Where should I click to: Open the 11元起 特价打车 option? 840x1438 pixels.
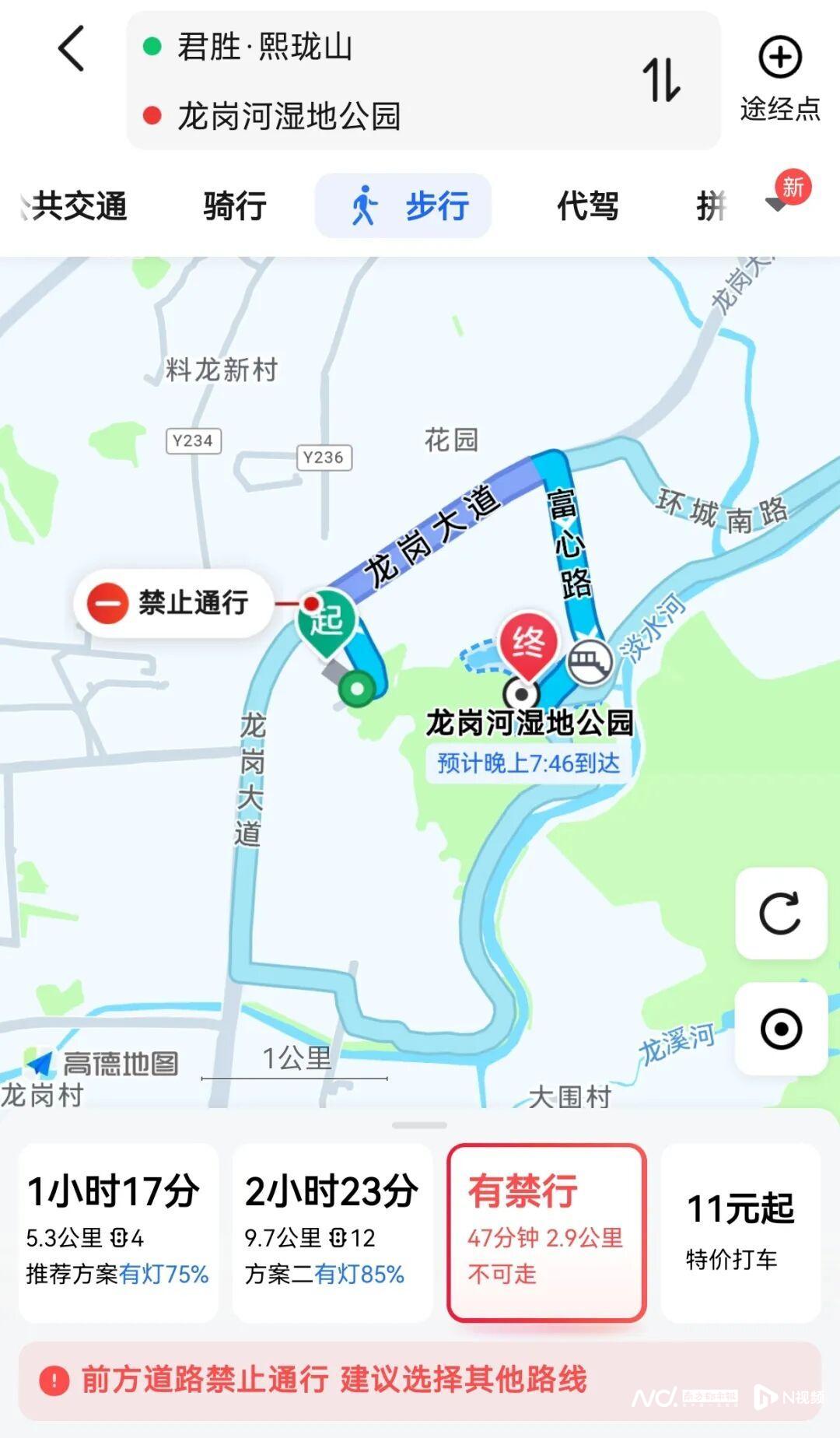pos(740,1233)
